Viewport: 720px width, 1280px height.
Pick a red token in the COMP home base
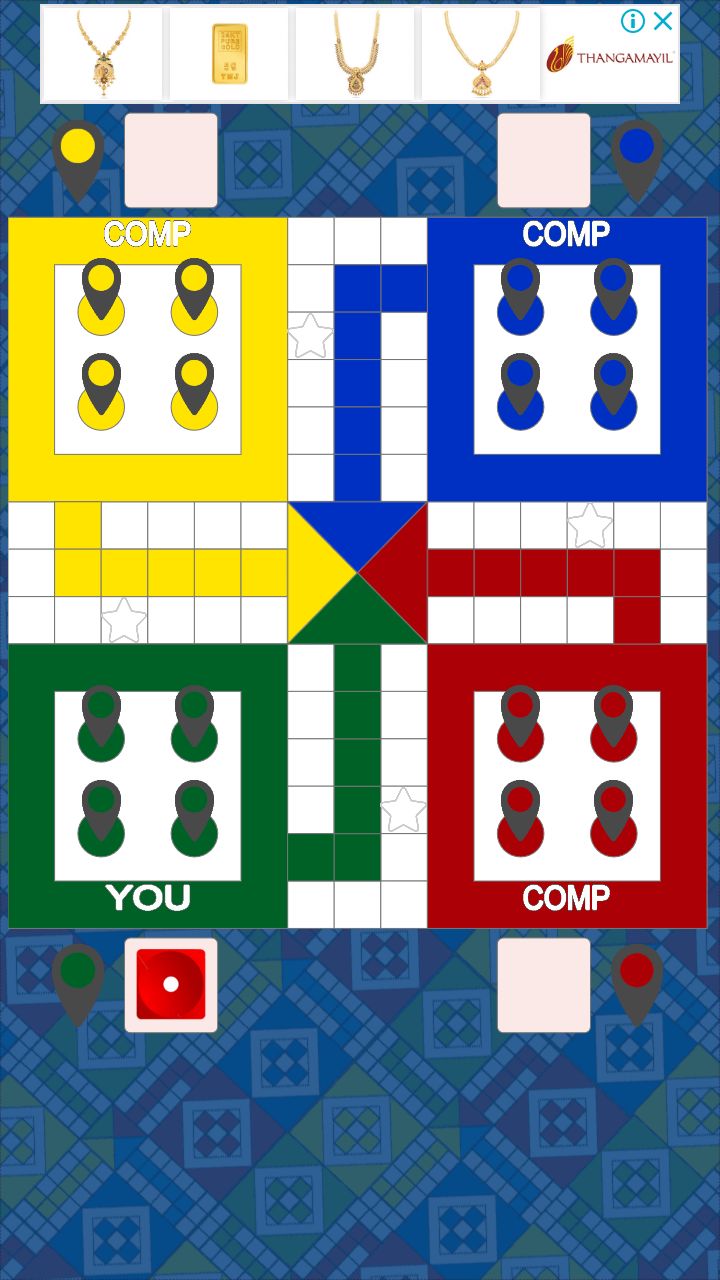pos(520,720)
